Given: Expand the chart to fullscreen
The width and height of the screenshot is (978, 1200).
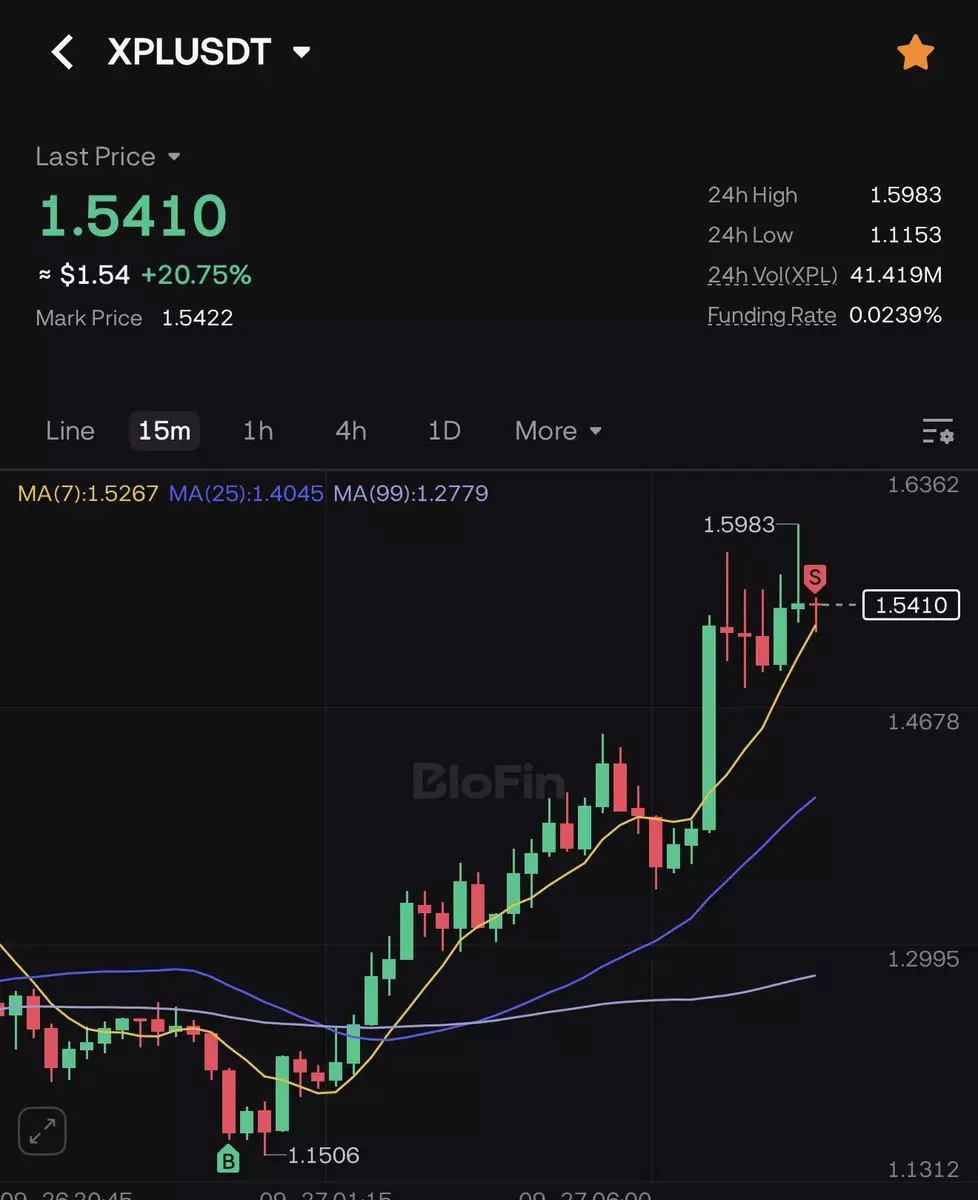Looking at the screenshot, I should point(42,1131).
